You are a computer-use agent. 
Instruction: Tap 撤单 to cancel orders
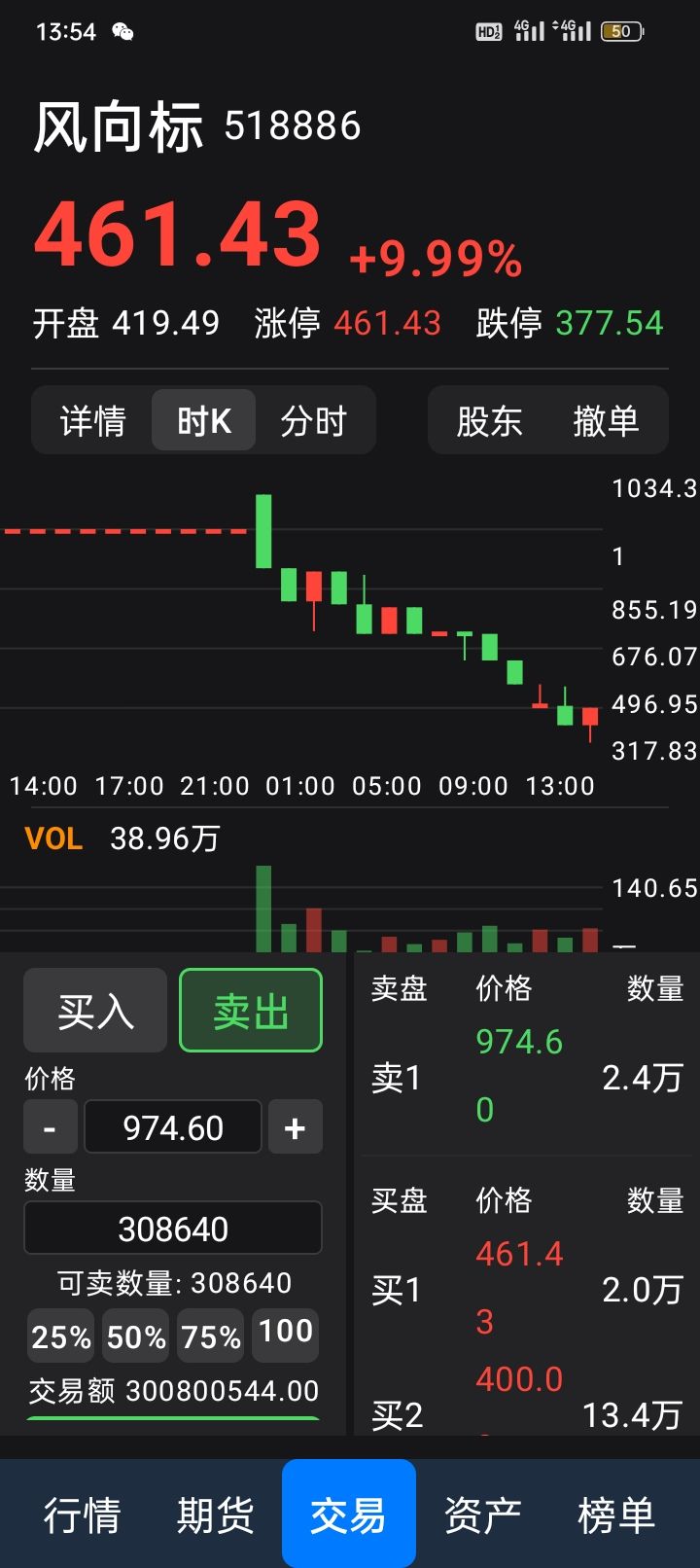click(x=606, y=421)
